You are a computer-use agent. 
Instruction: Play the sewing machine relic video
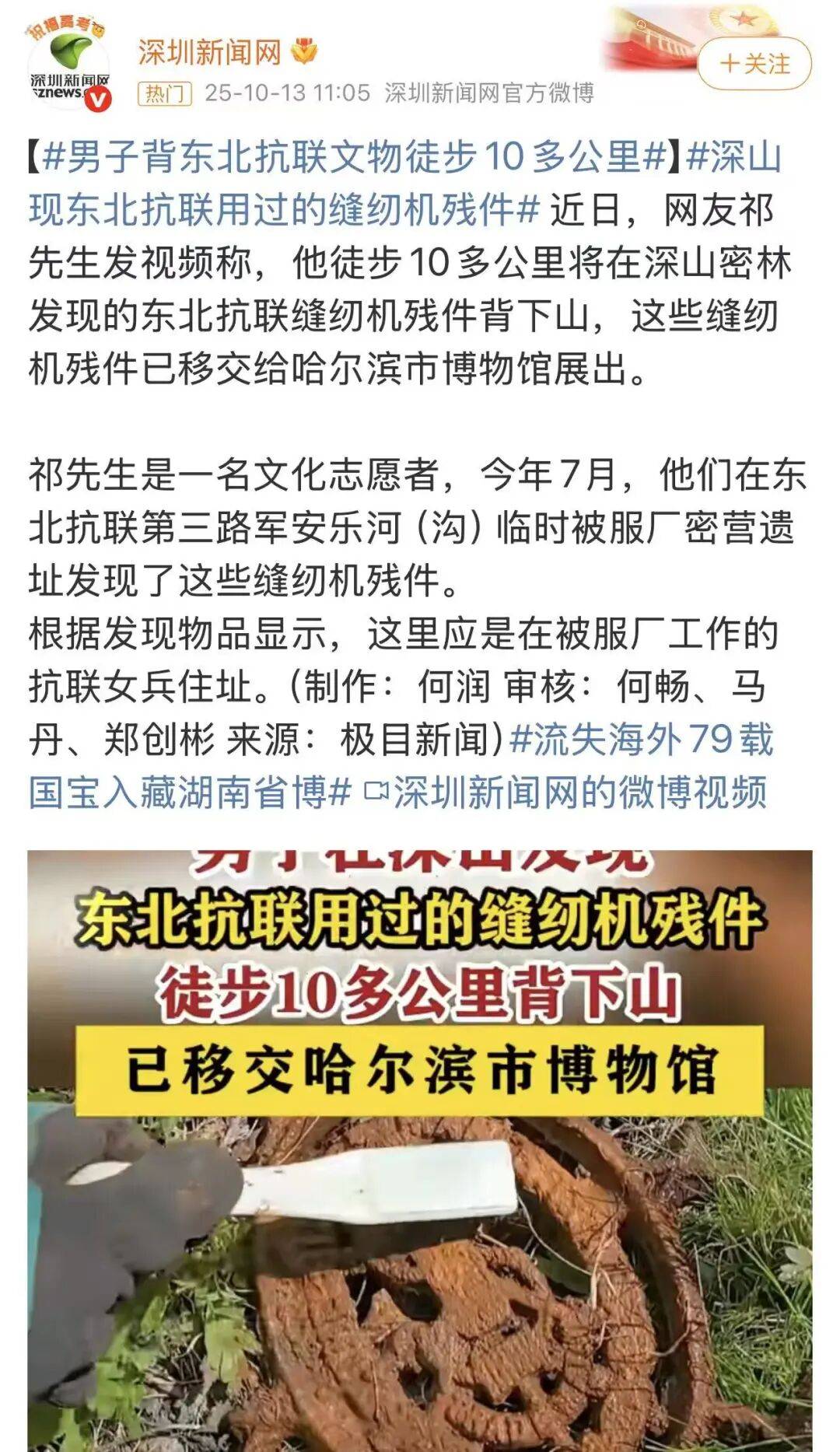pyautogui.click(x=420, y=1151)
